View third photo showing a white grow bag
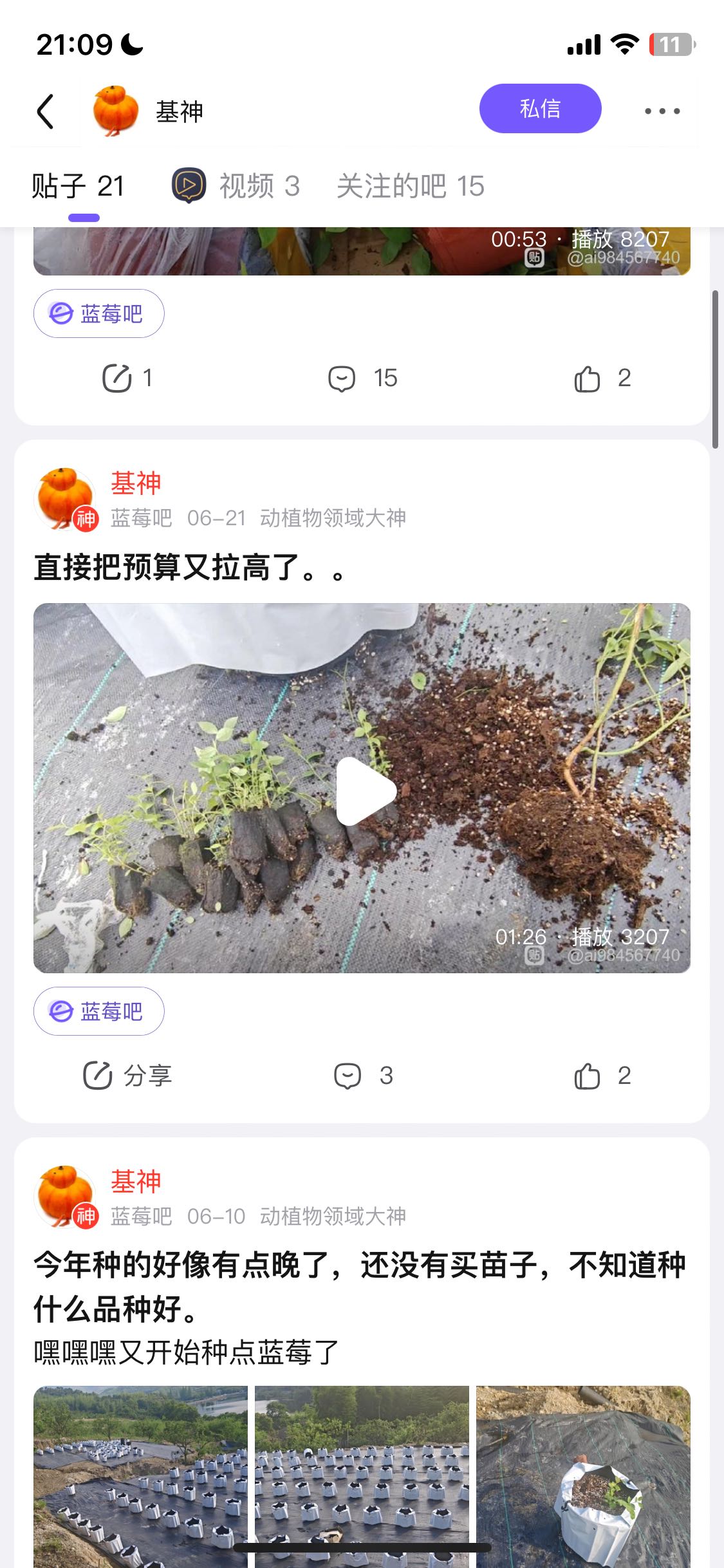Screen dimensions: 724x1568 pos(583,1477)
